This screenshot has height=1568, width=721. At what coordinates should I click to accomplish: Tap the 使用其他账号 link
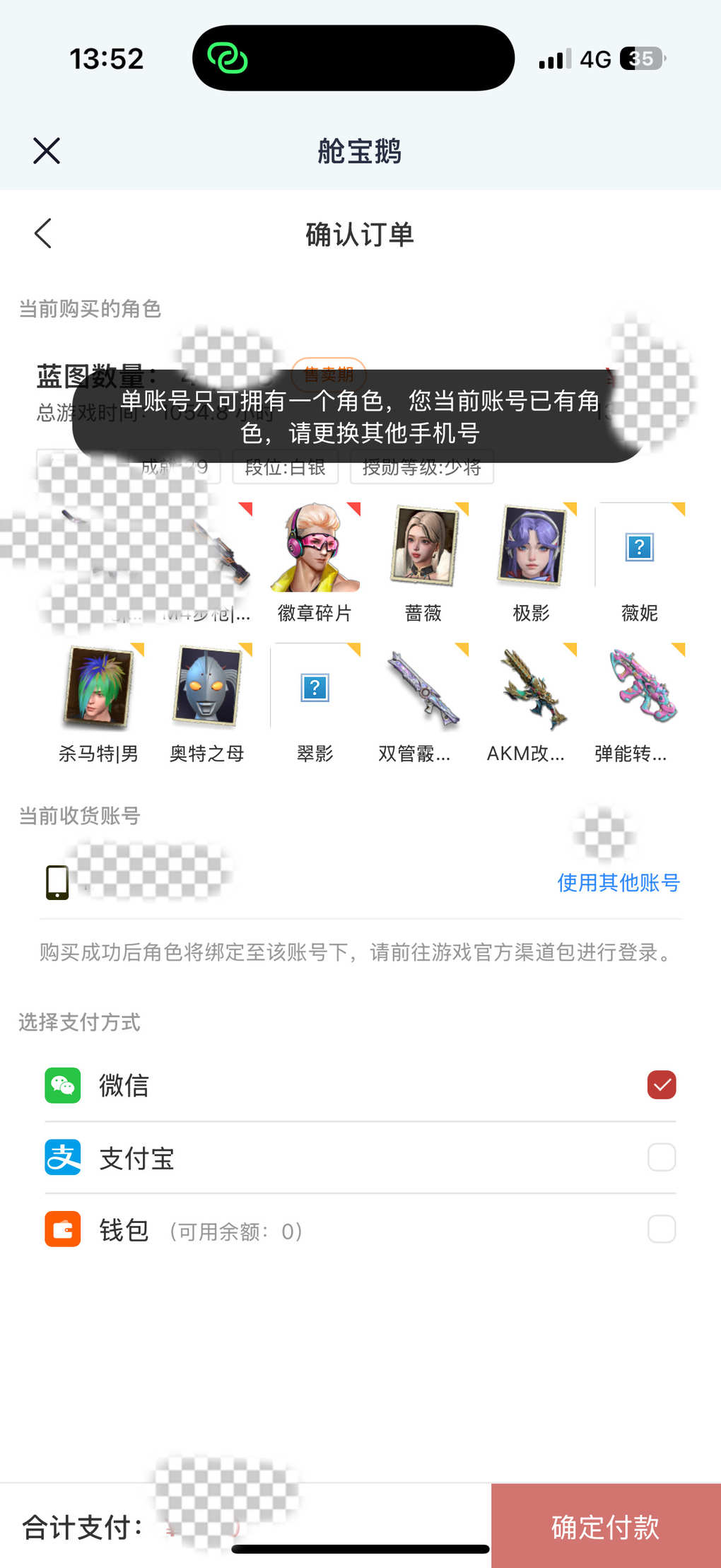coord(618,882)
